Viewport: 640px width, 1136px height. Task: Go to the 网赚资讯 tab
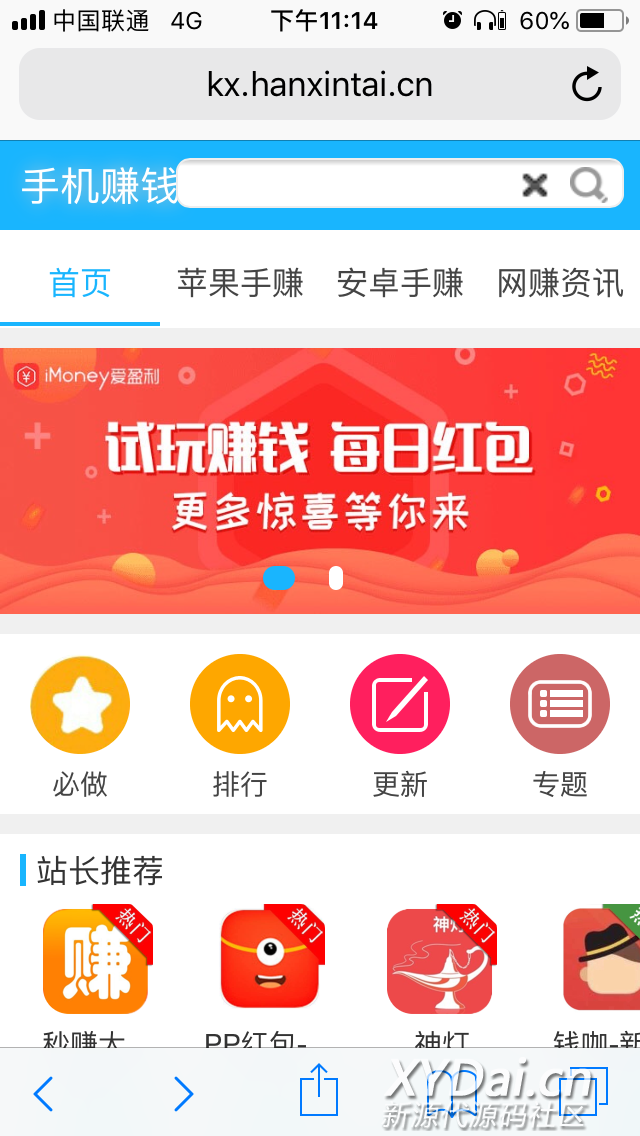point(560,284)
